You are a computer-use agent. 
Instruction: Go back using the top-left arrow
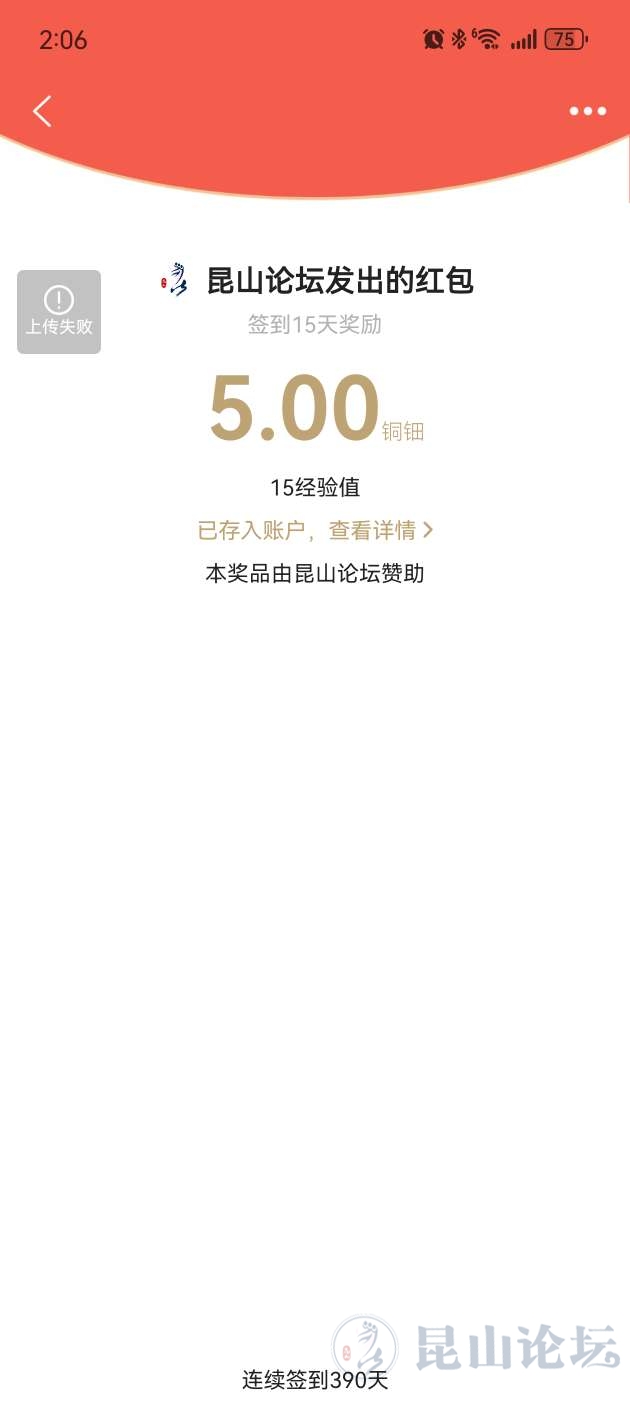point(42,111)
